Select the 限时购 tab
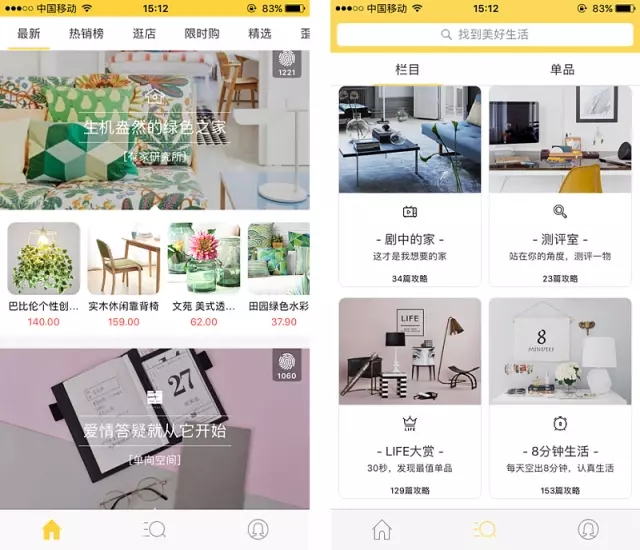This screenshot has height=550, width=640. coord(202,33)
